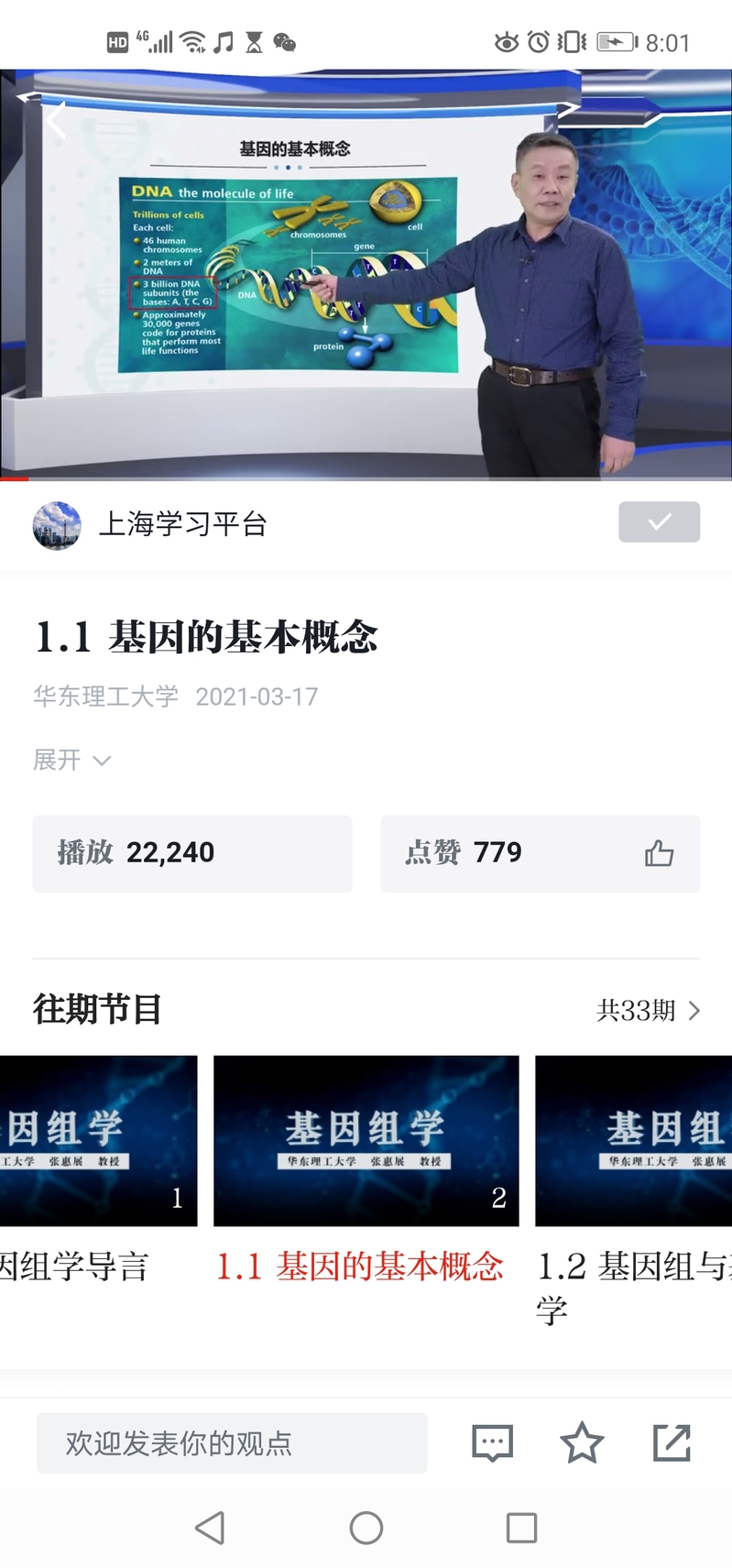This screenshot has width=732, height=1568.
Task: Expand the description with 展开
Action: click(x=71, y=760)
